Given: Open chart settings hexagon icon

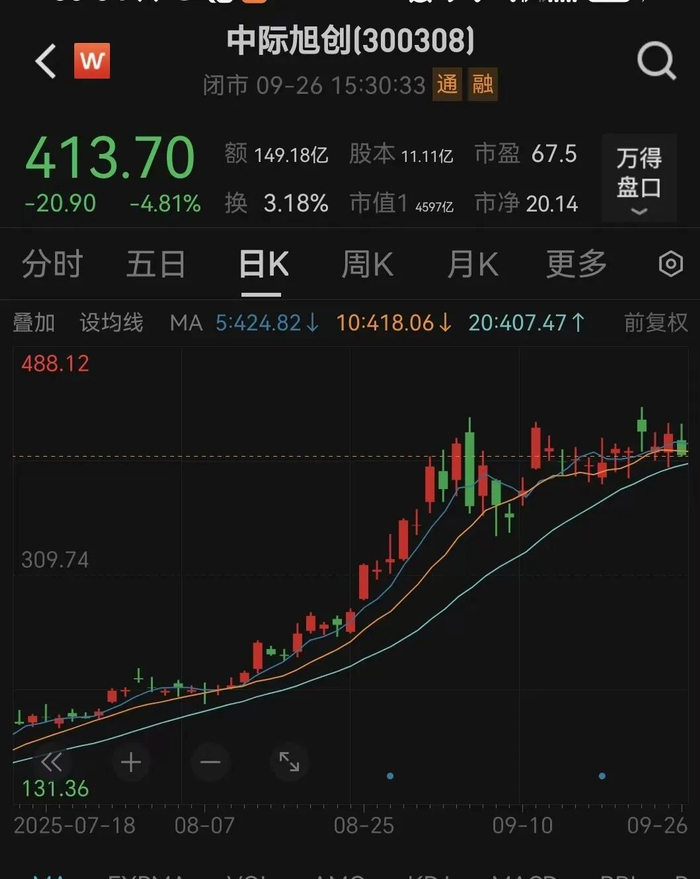Looking at the screenshot, I should tap(670, 264).
